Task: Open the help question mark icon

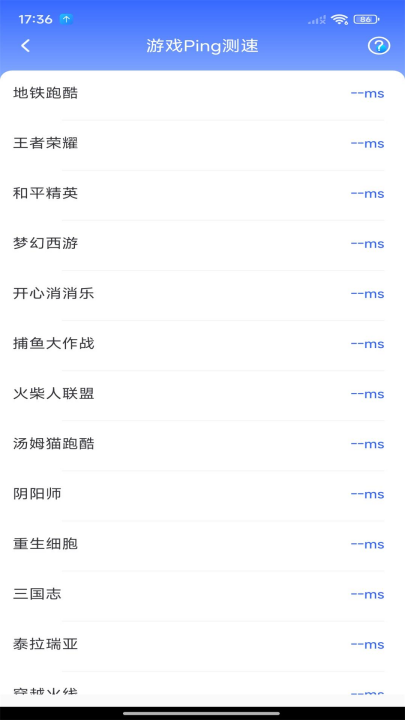Action: click(x=379, y=46)
